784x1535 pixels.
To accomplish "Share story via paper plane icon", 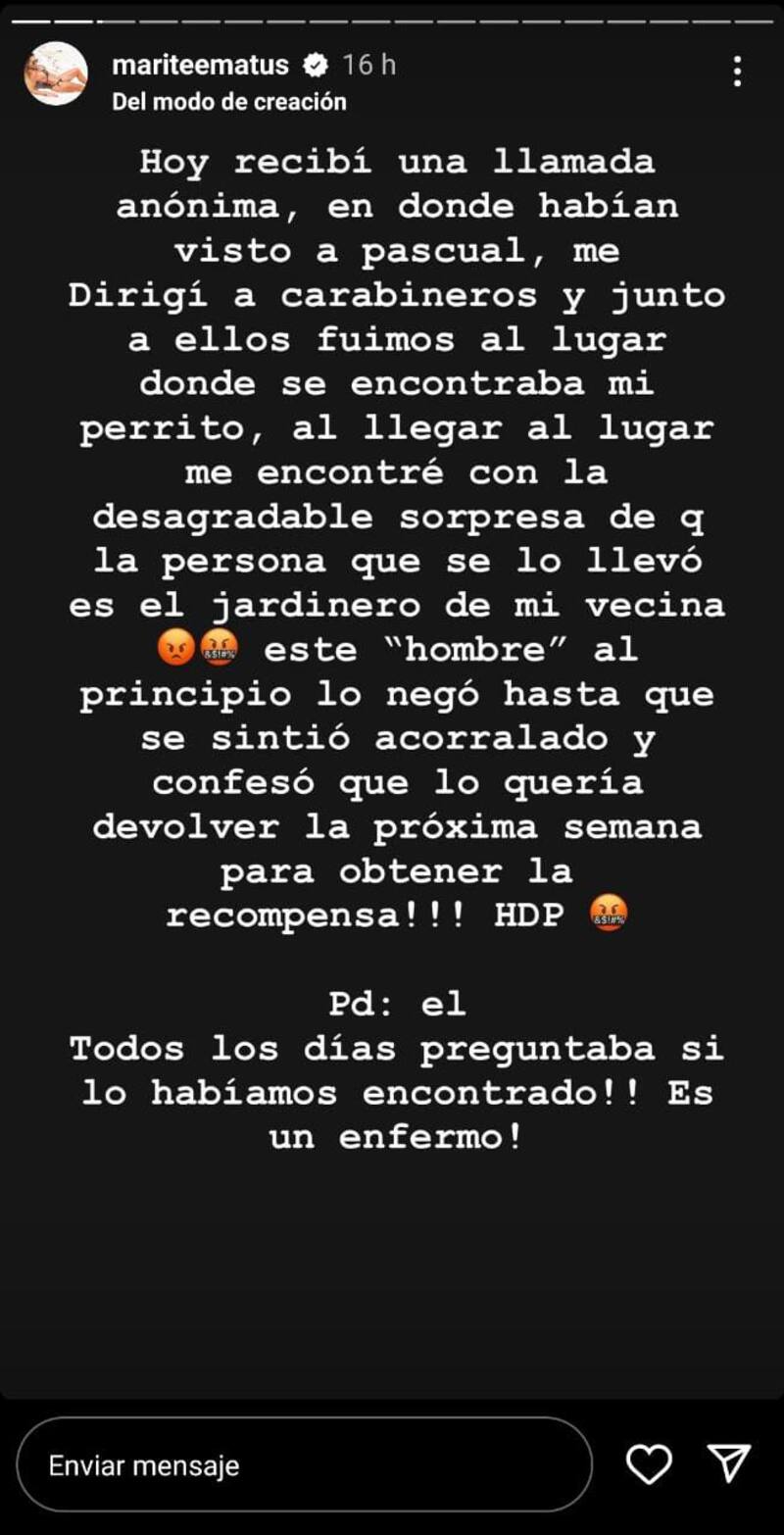I will [729, 1463].
